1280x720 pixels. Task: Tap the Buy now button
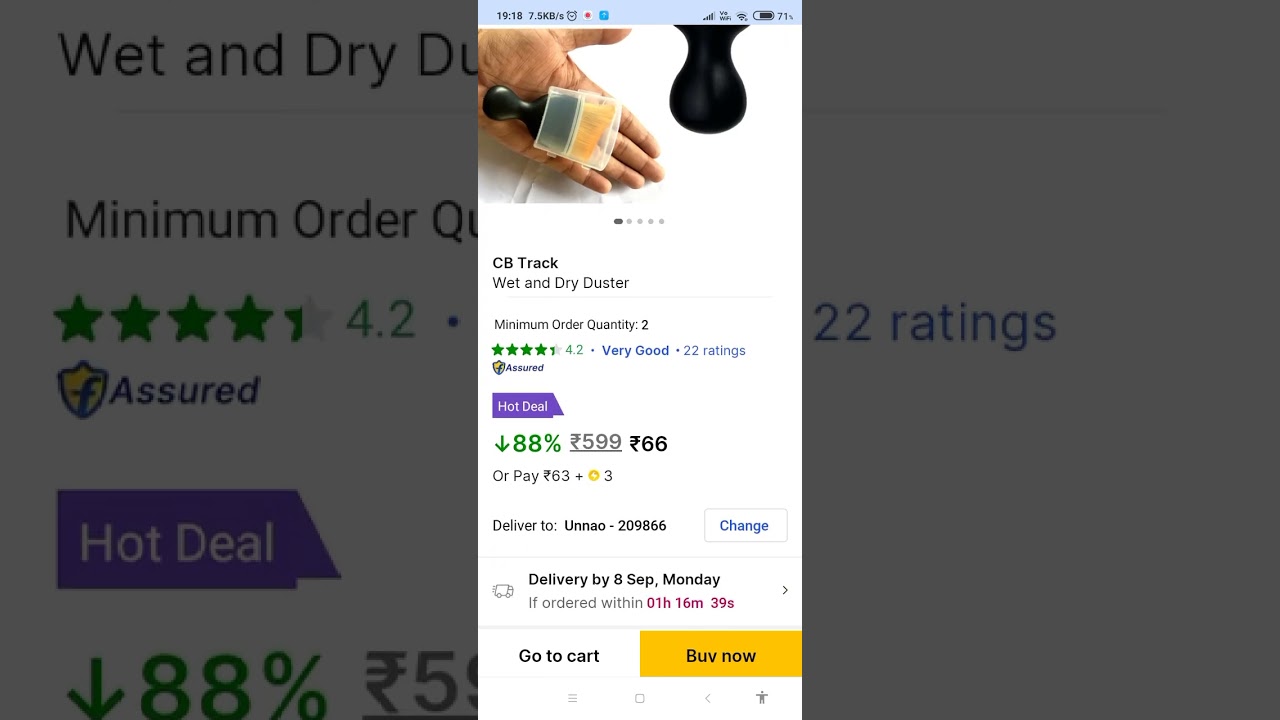click(x=720, y=655)
